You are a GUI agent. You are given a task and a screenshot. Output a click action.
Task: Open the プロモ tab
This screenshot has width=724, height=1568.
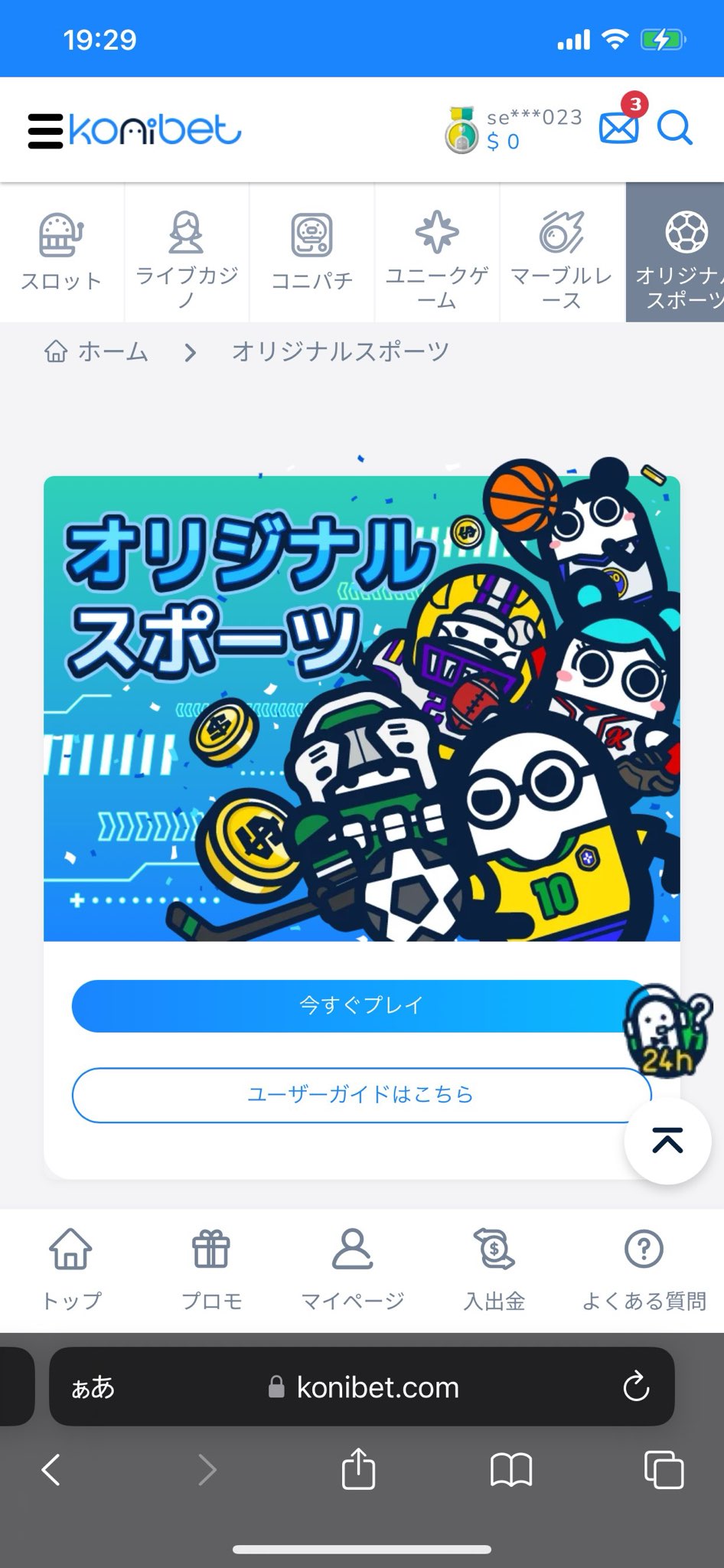point(211,1269)
